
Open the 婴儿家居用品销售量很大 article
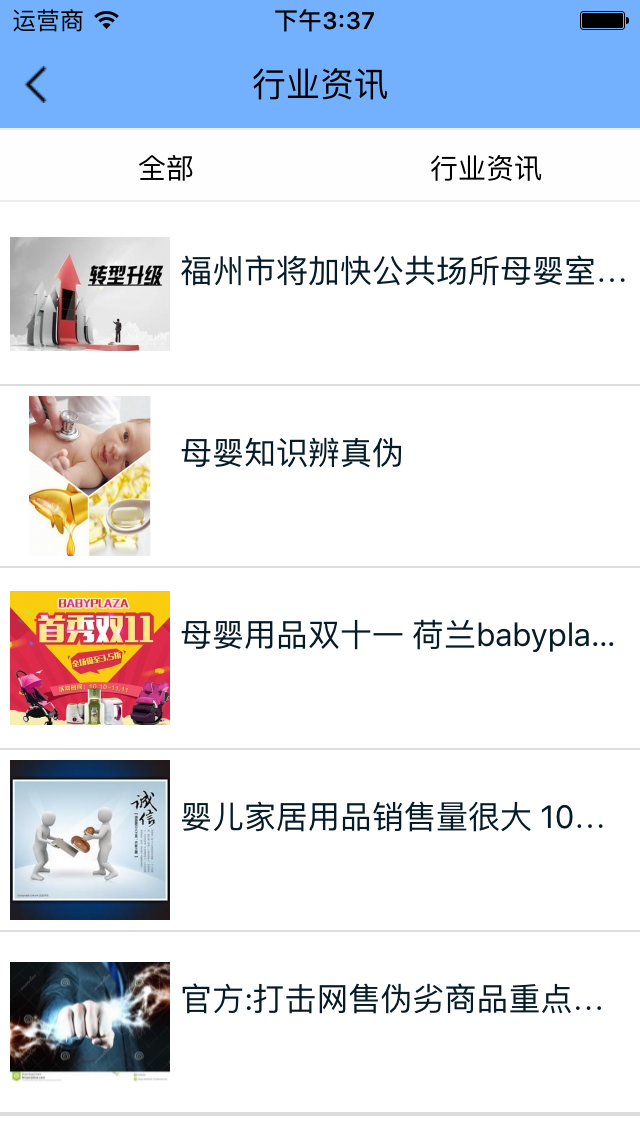coord(393,818)
